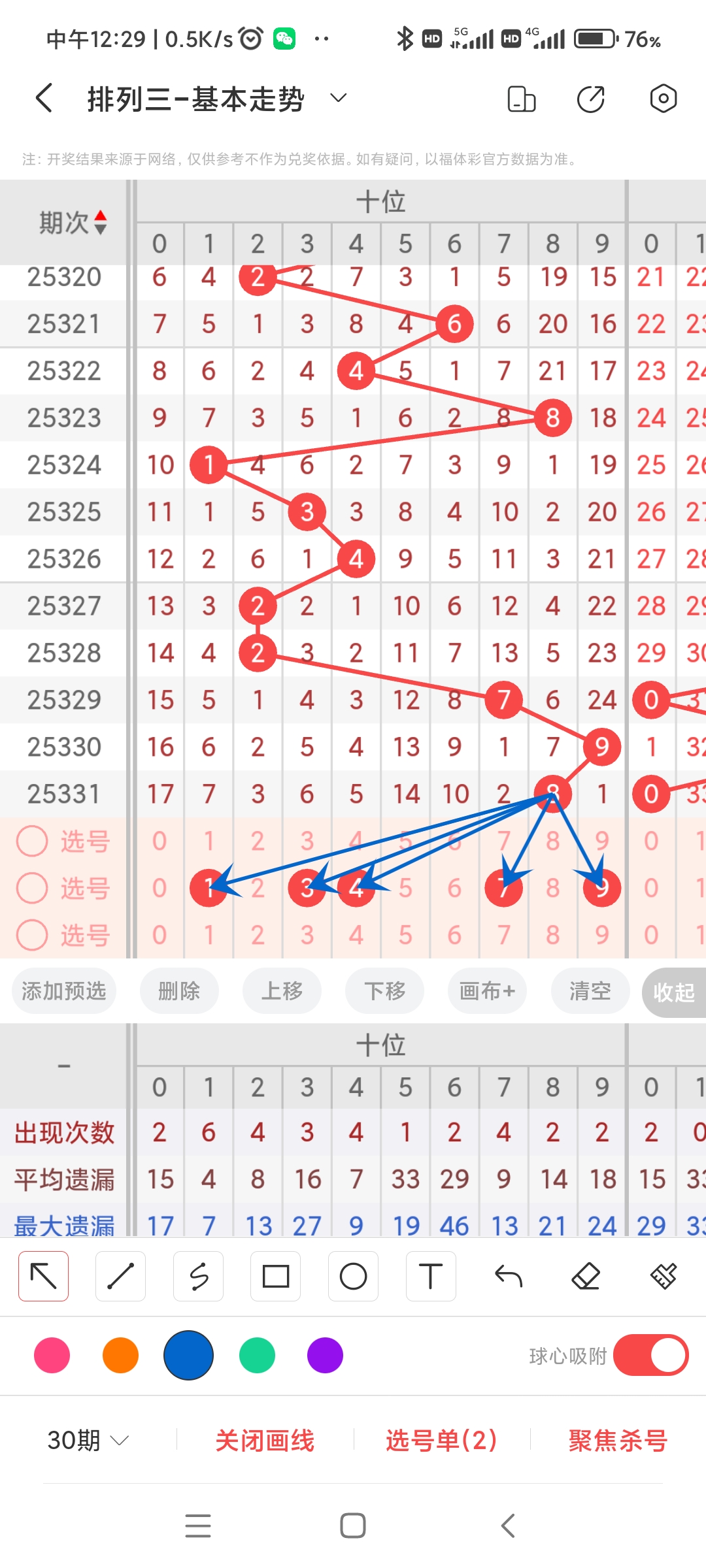Screen dimensions: 706x1568
Task: Select the eraser tool
Action: (x=586, y=1275)
